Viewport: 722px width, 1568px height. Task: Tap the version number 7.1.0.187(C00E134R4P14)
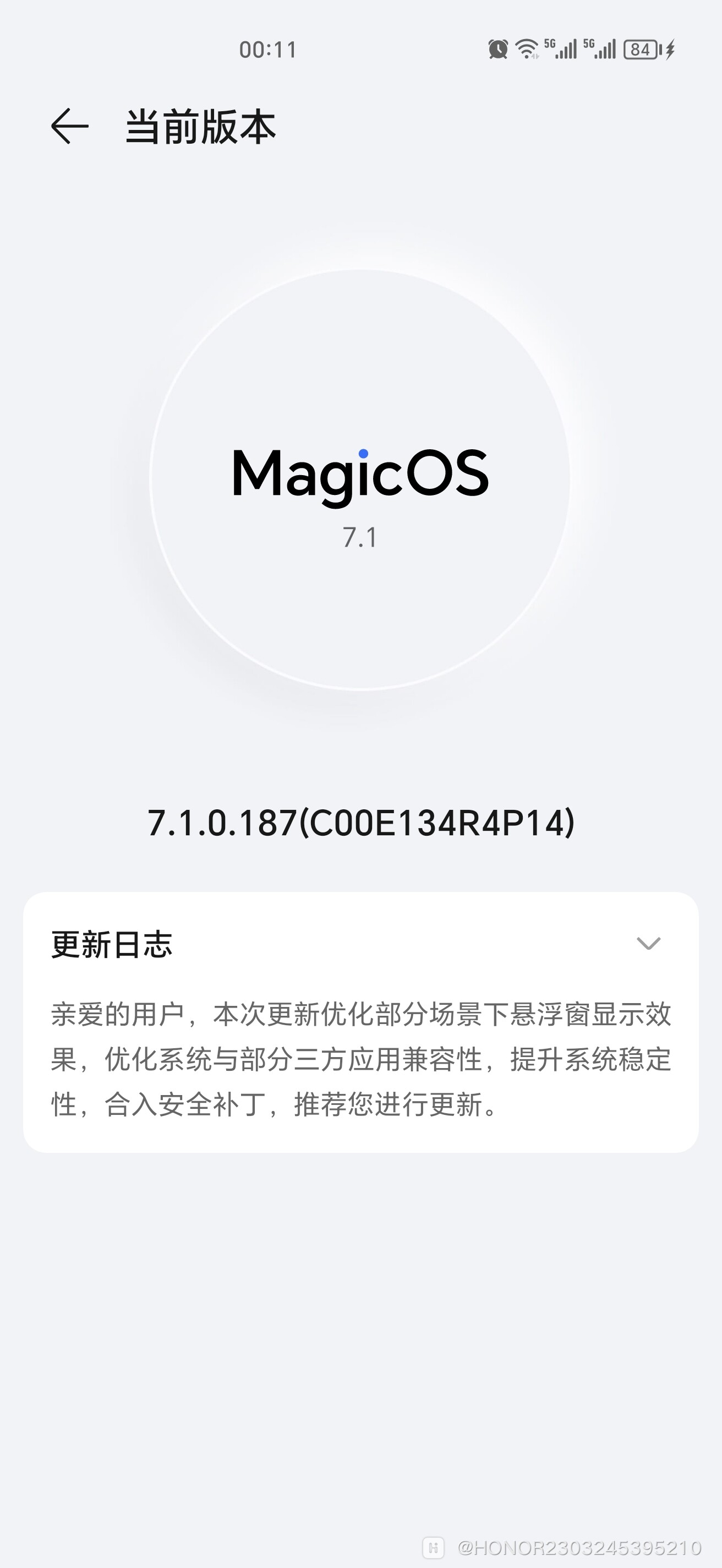point(360,821)
